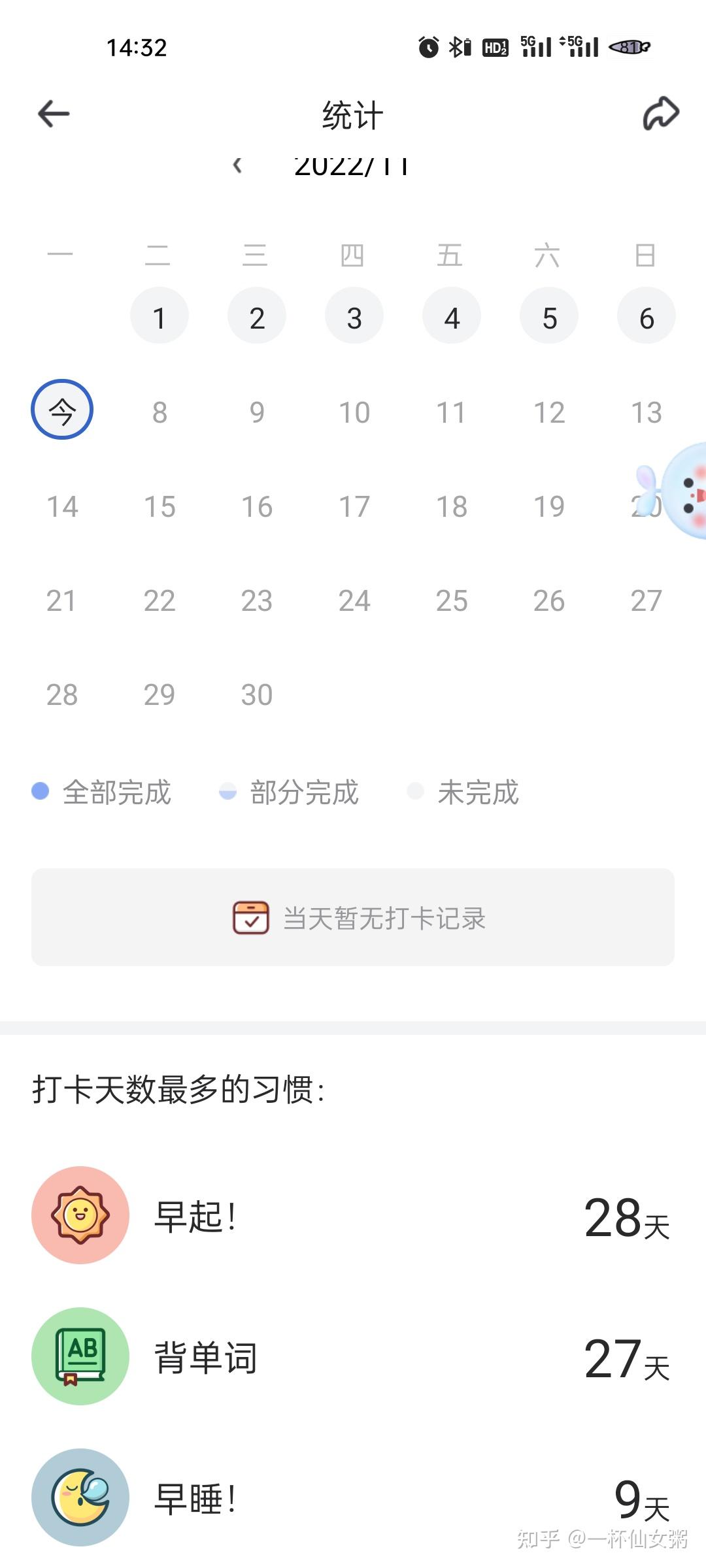Select day 17 on the calendar
The image size is (706, 1568).
[354, 506]
